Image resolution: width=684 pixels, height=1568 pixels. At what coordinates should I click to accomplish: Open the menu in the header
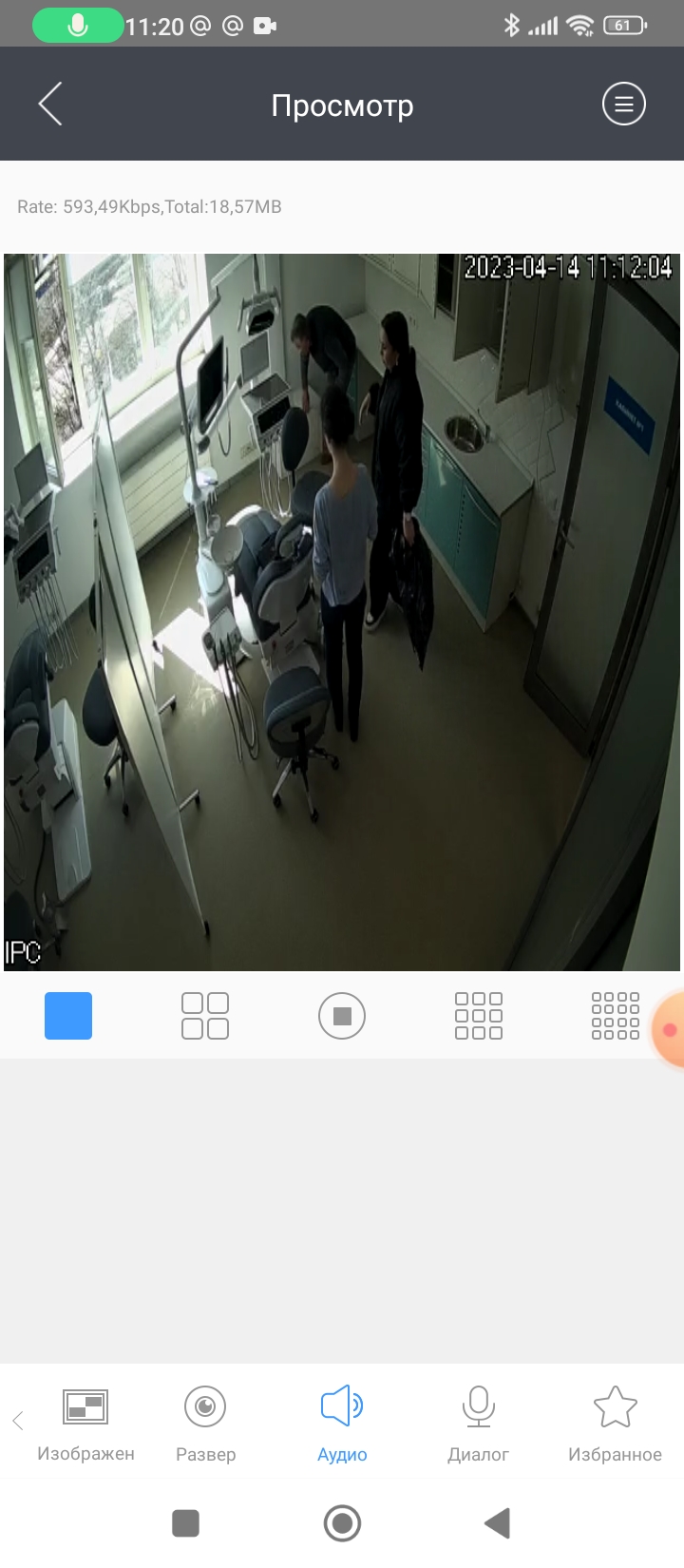(623, 105)
